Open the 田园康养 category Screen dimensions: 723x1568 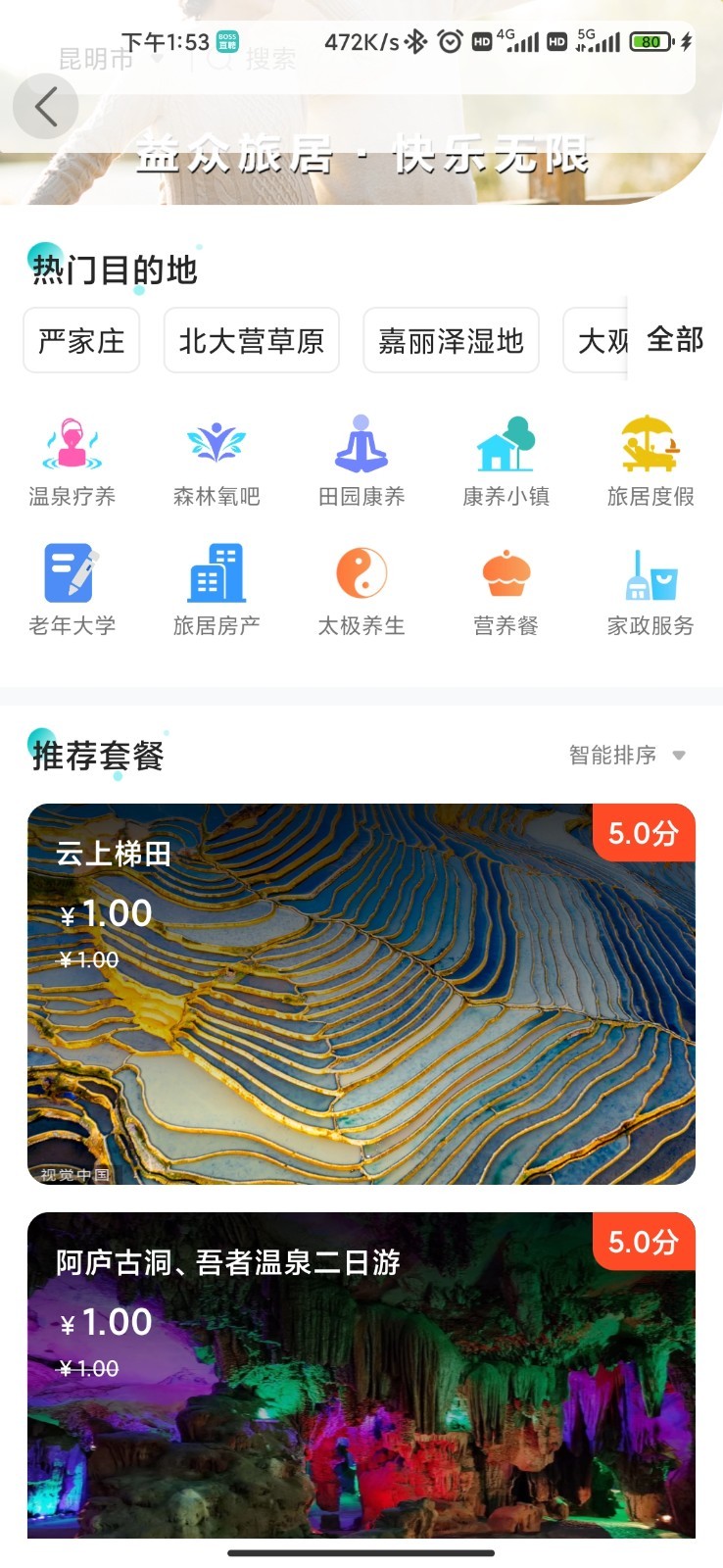coord(361,462)
